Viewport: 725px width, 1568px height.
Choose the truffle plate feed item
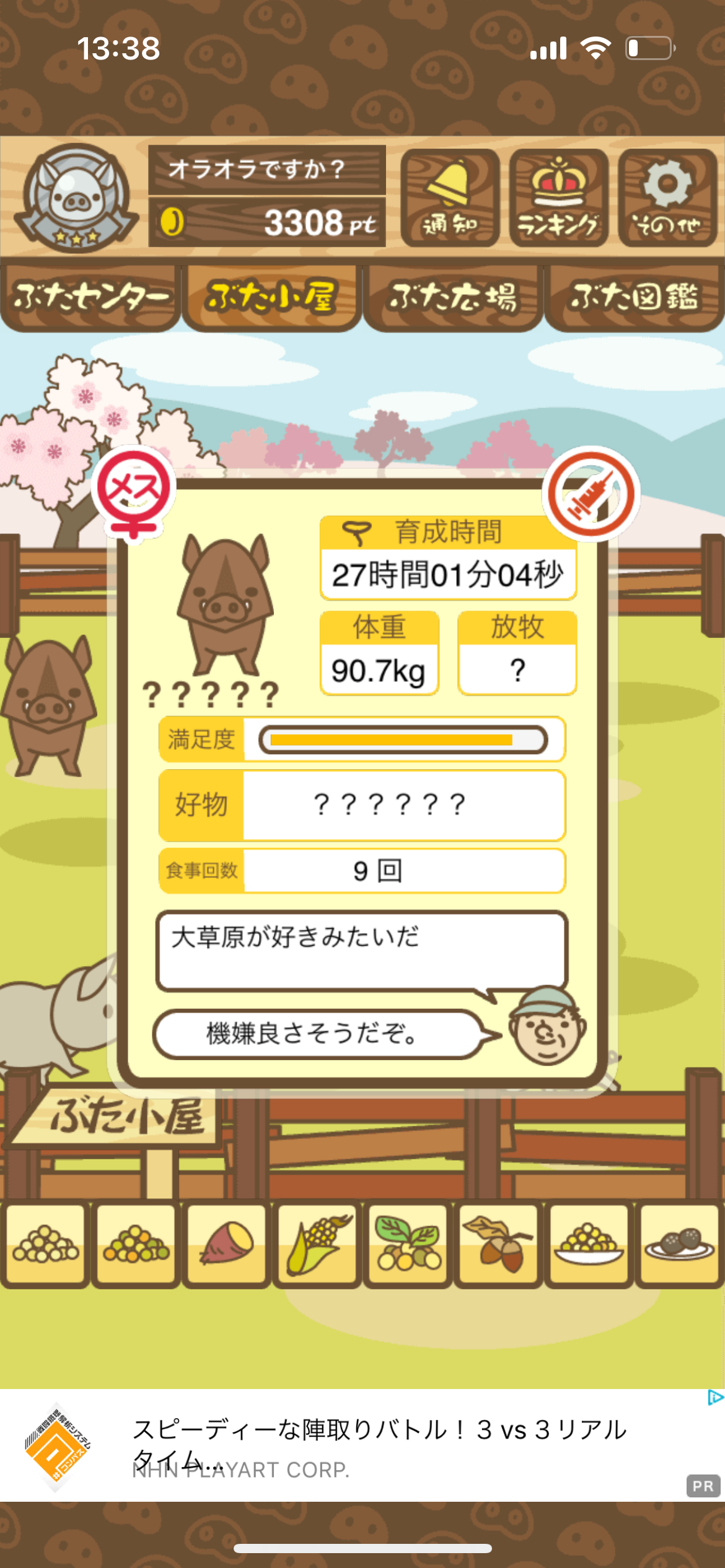tap(679, 1243)
